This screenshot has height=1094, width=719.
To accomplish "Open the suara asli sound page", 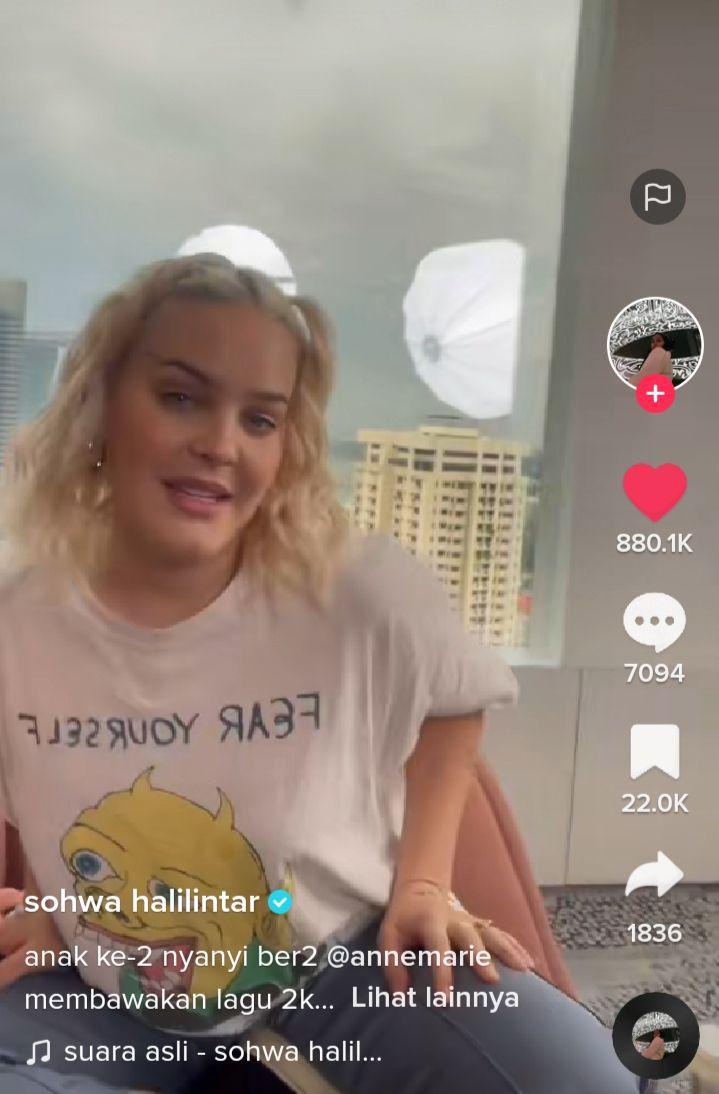I will pos(220,1052).
